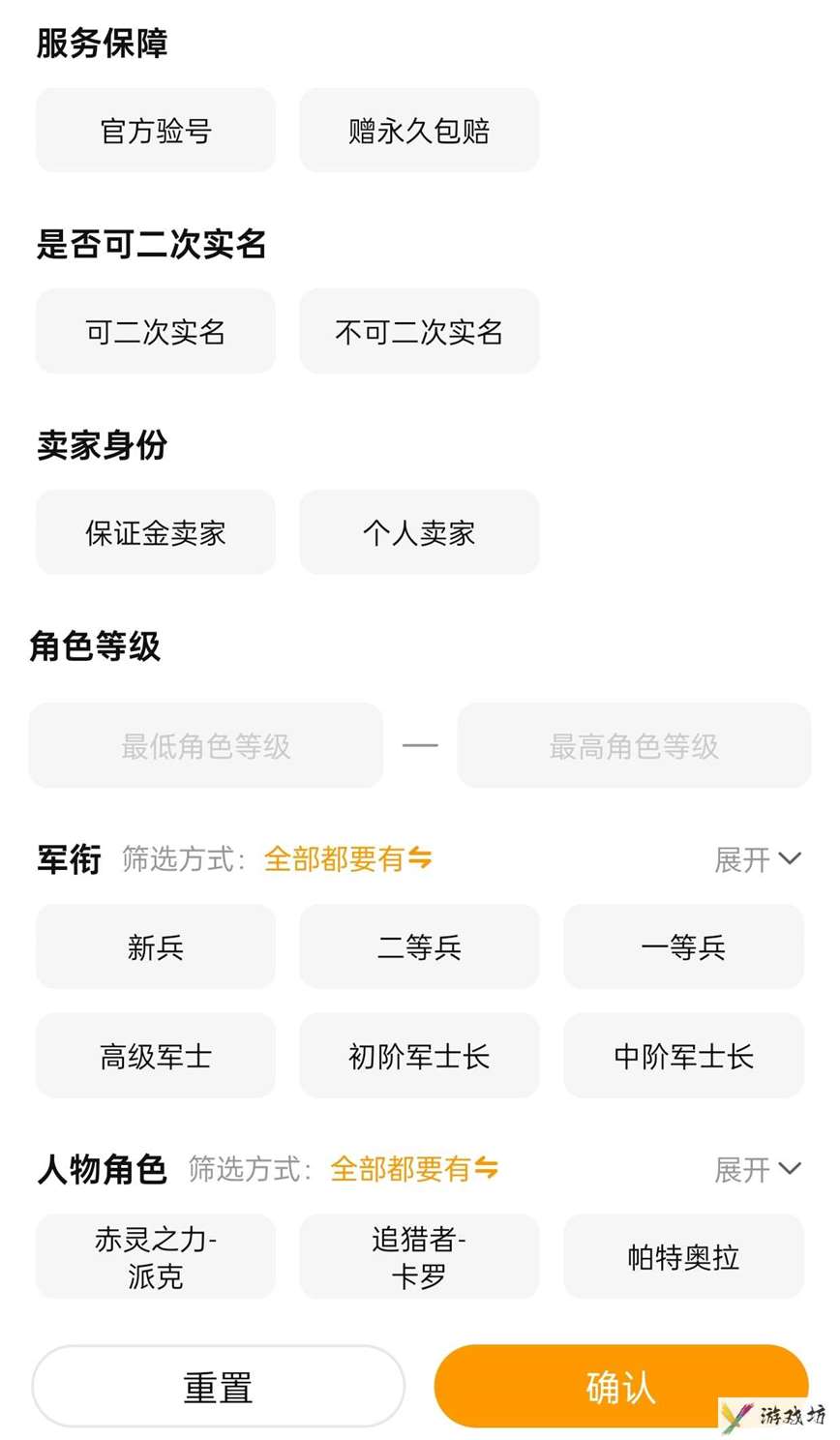Image resolution: width=840 pixels, height=1440 pixels.
Task: Reset filters with 重置
Action: [x=218, y=1387]
